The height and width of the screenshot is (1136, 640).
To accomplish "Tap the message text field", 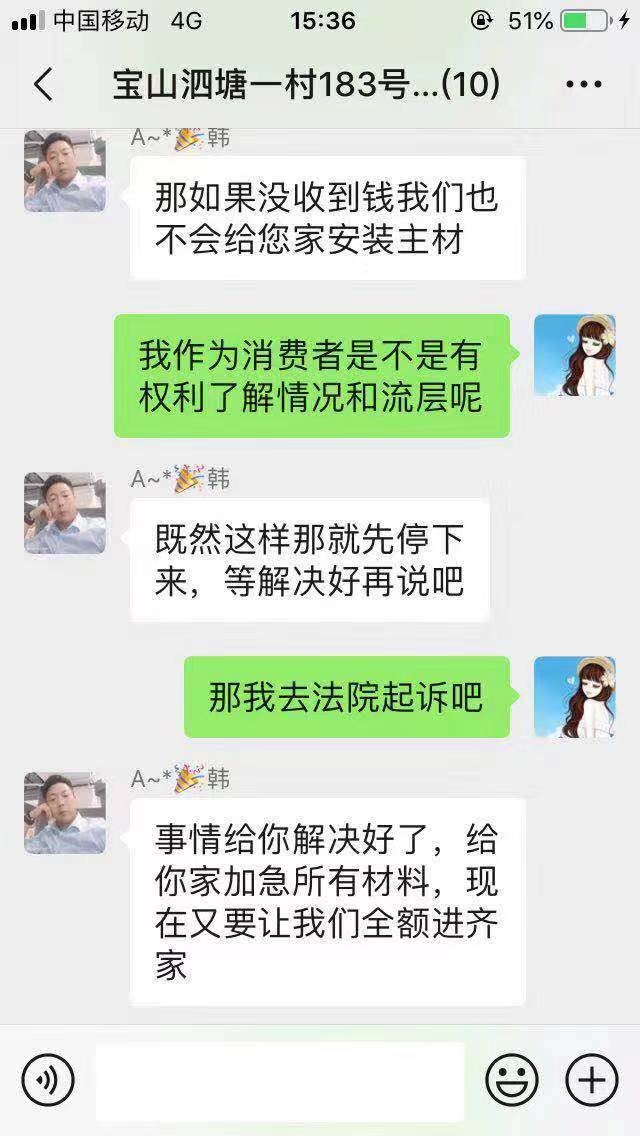I will [280, 1080].
